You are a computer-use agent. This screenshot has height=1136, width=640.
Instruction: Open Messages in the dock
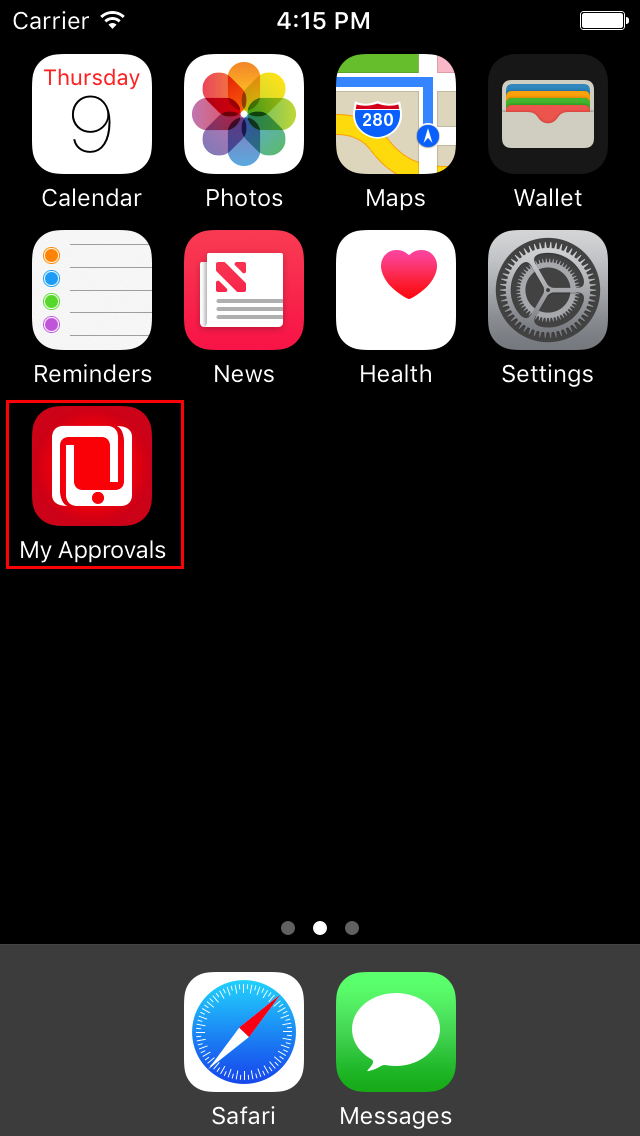396,1032
